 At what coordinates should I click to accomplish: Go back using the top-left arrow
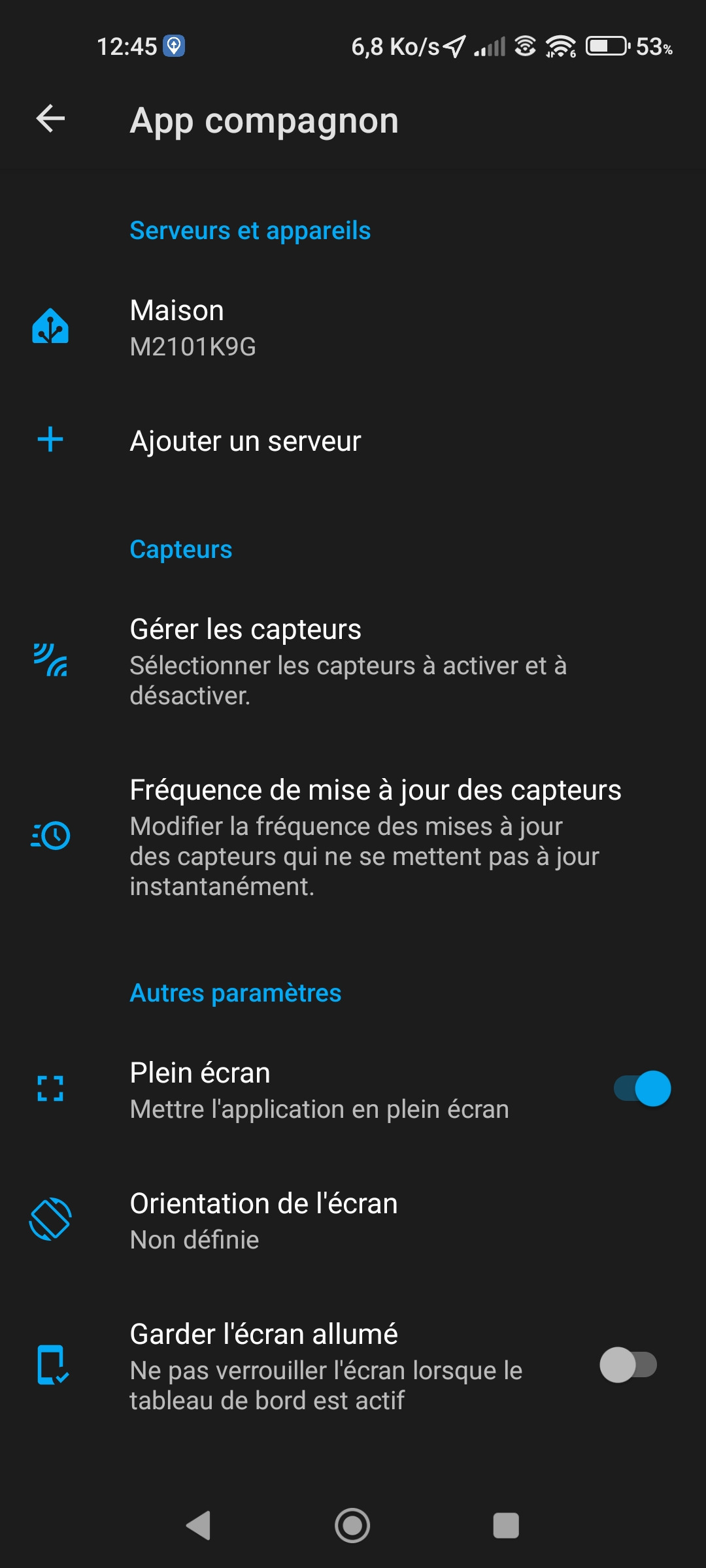point(50,119)
